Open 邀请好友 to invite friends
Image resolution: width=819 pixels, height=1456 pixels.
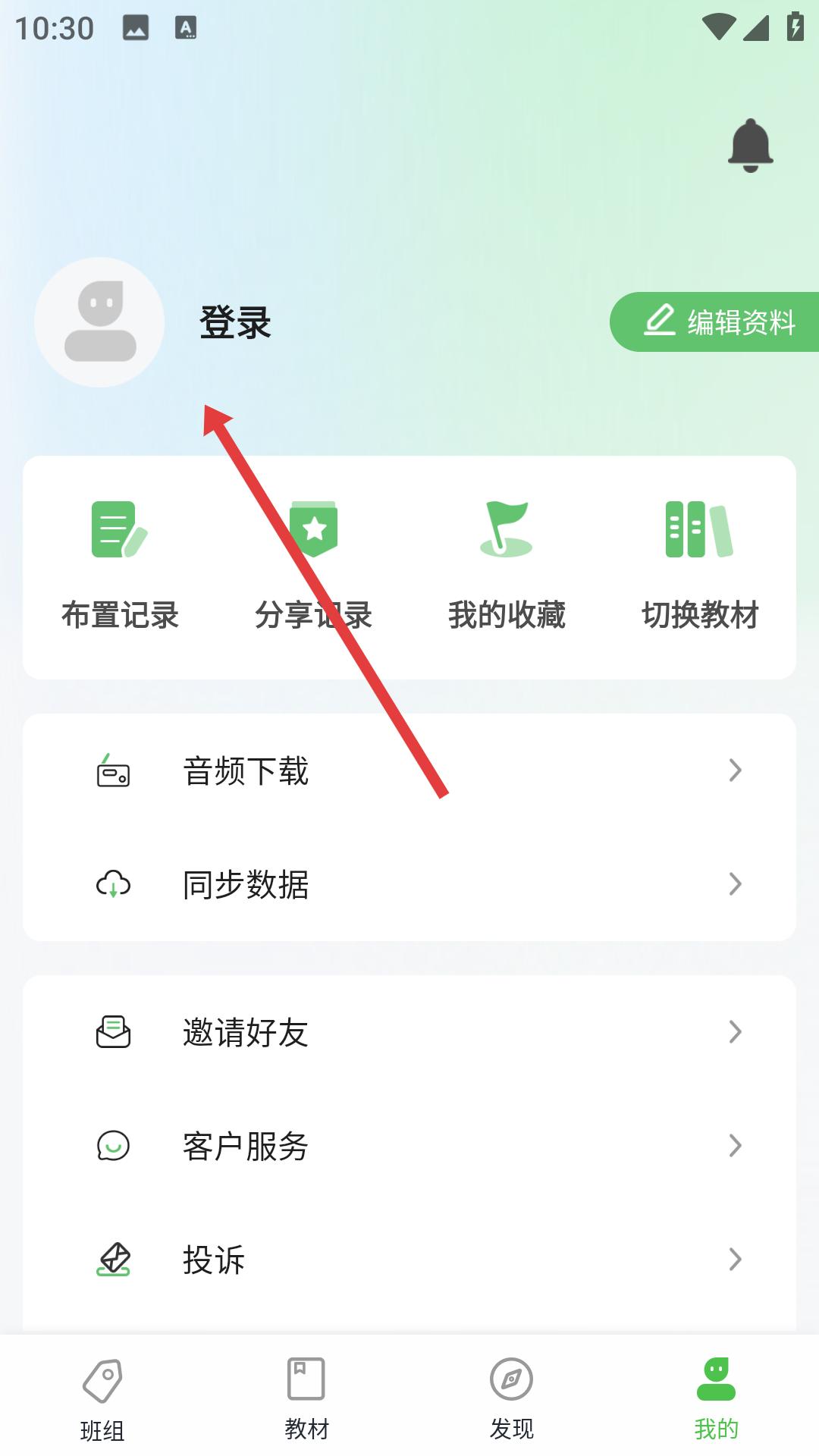(x=409, y=1032)
